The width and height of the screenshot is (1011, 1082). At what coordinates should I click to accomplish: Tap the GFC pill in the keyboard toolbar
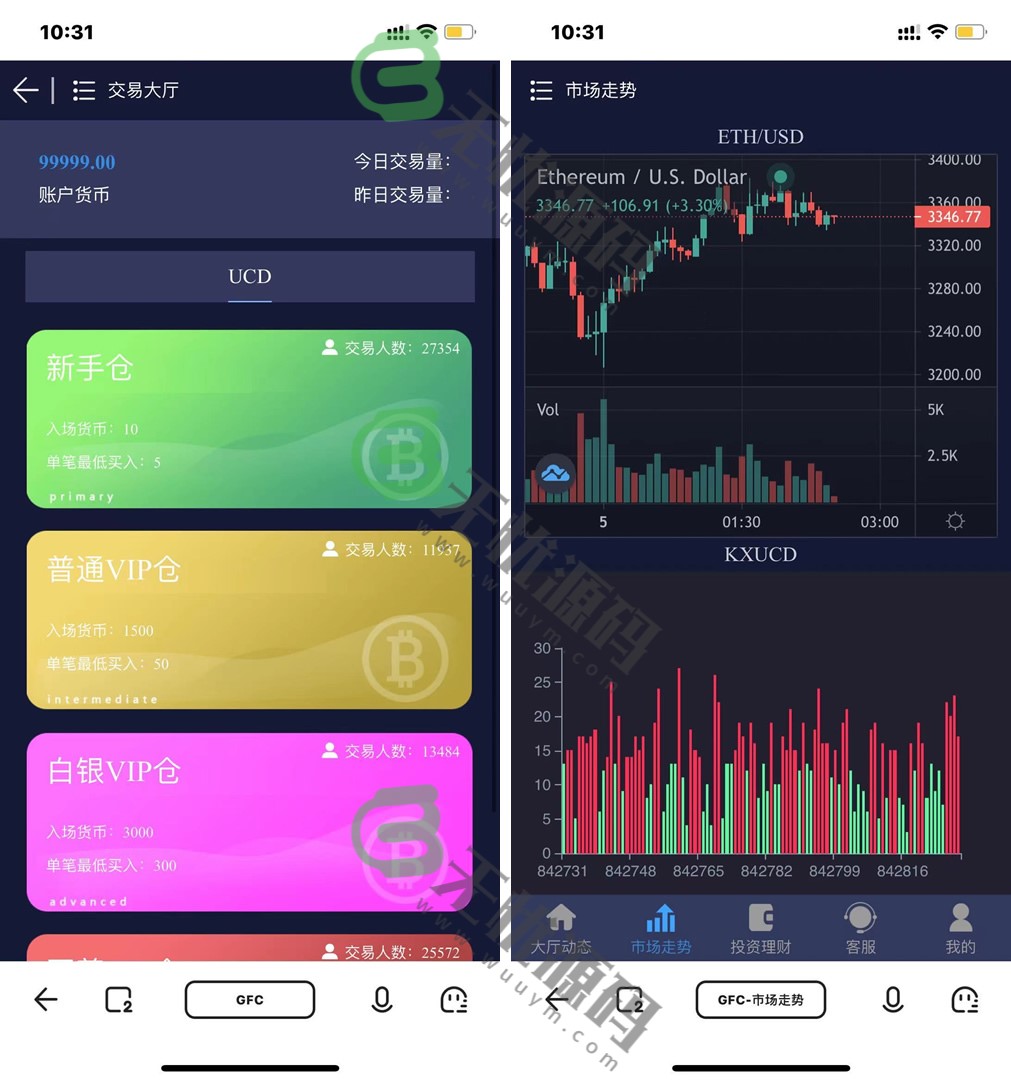pyautogui.click(x=249, y=999)
